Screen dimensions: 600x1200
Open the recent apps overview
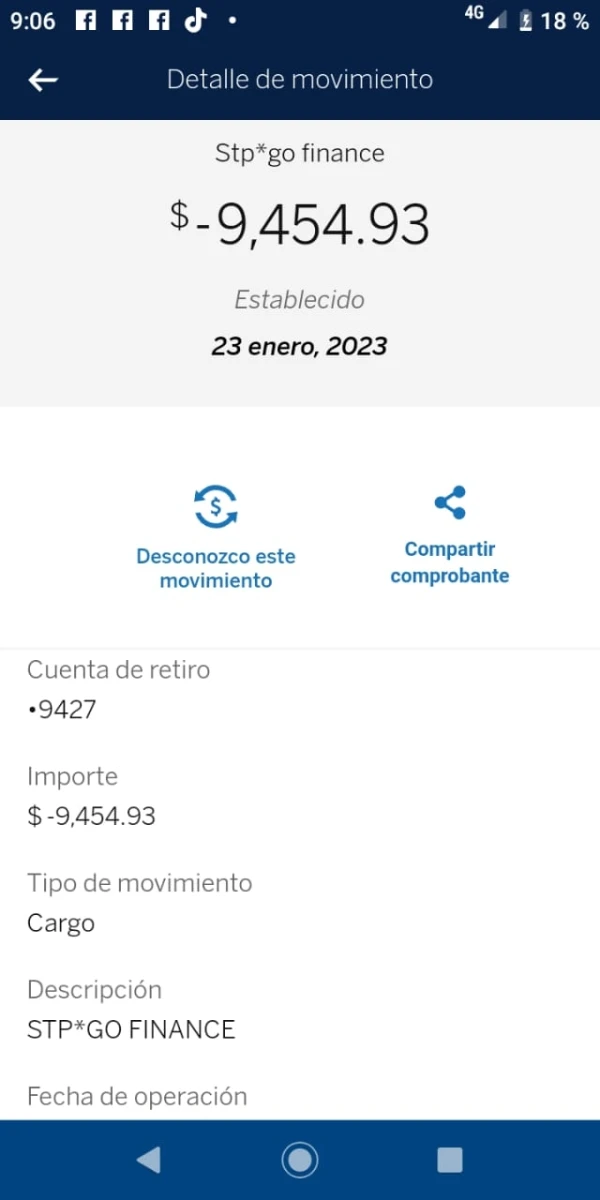tap(450, 1160)
